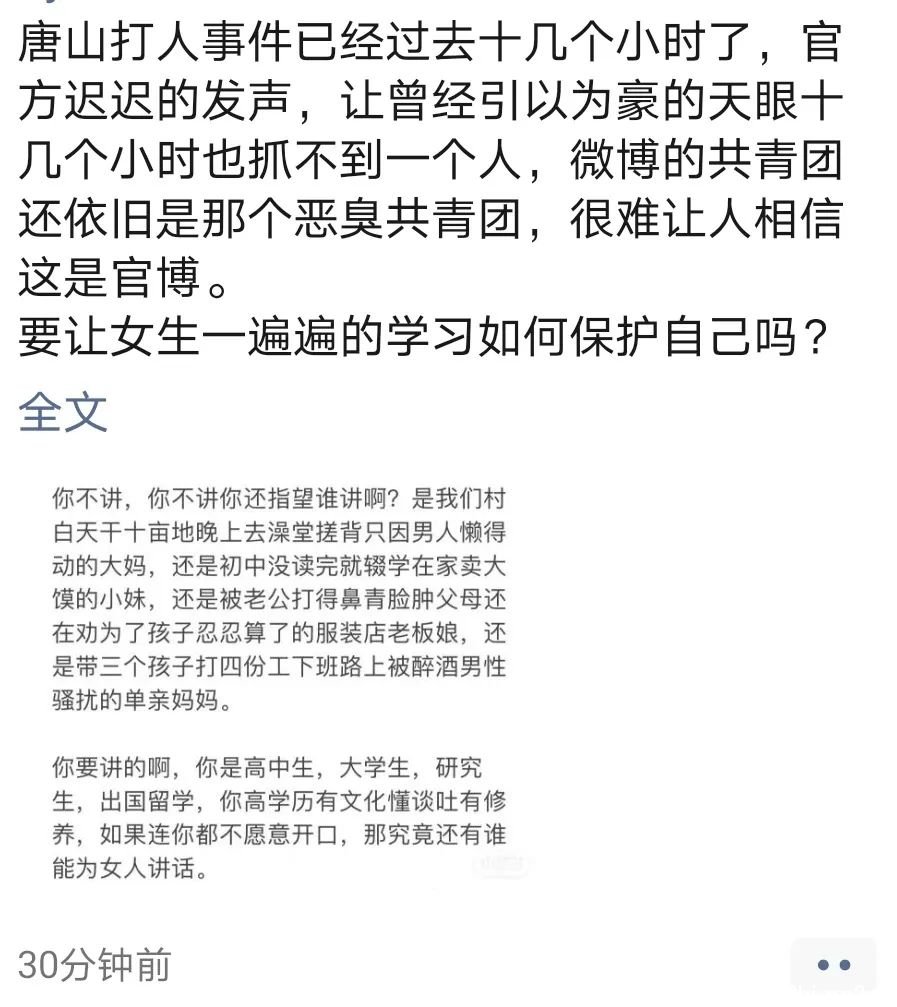The height and width of the screenshot is (1007, 897).
Task: Expand the post via 全文 link
Action: point(63,412)
